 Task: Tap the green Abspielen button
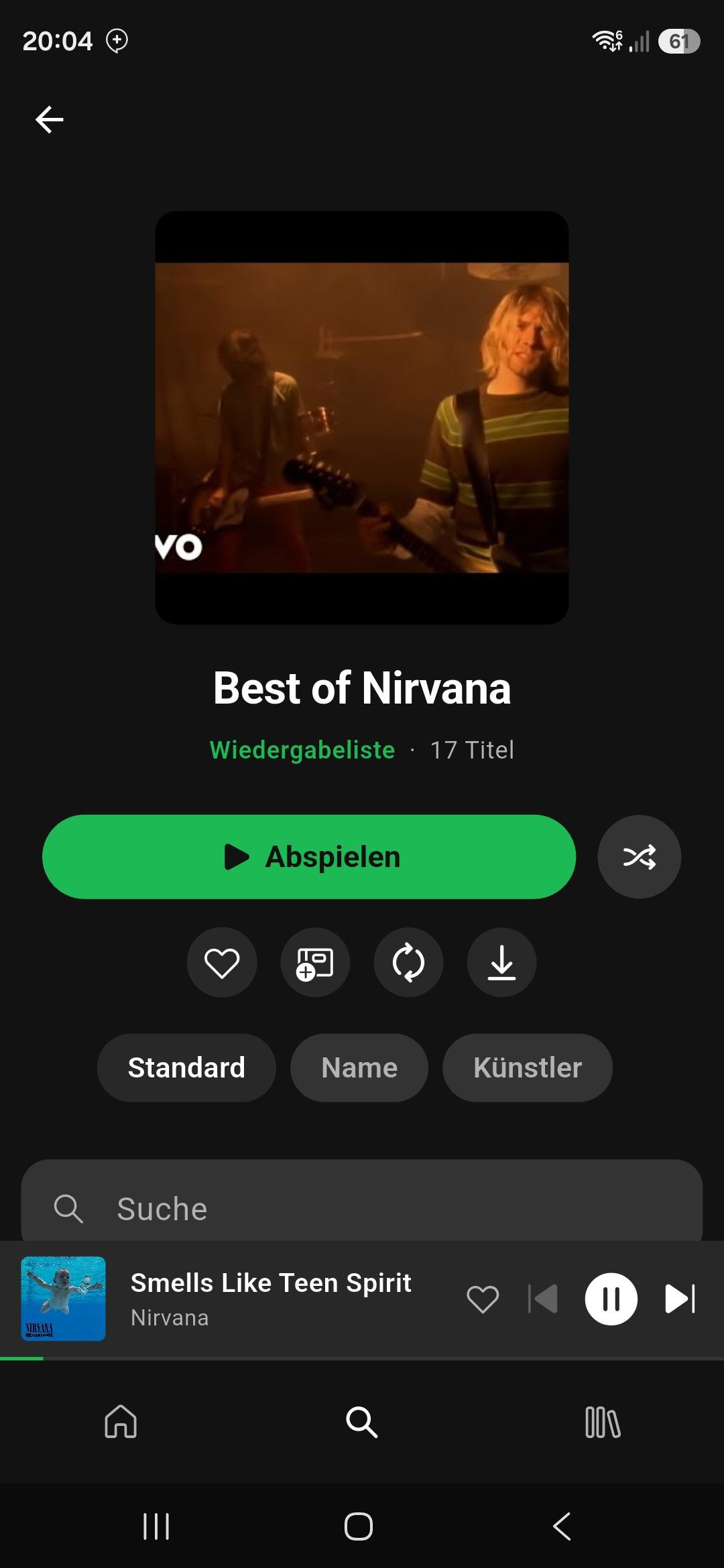click(309, 856)
